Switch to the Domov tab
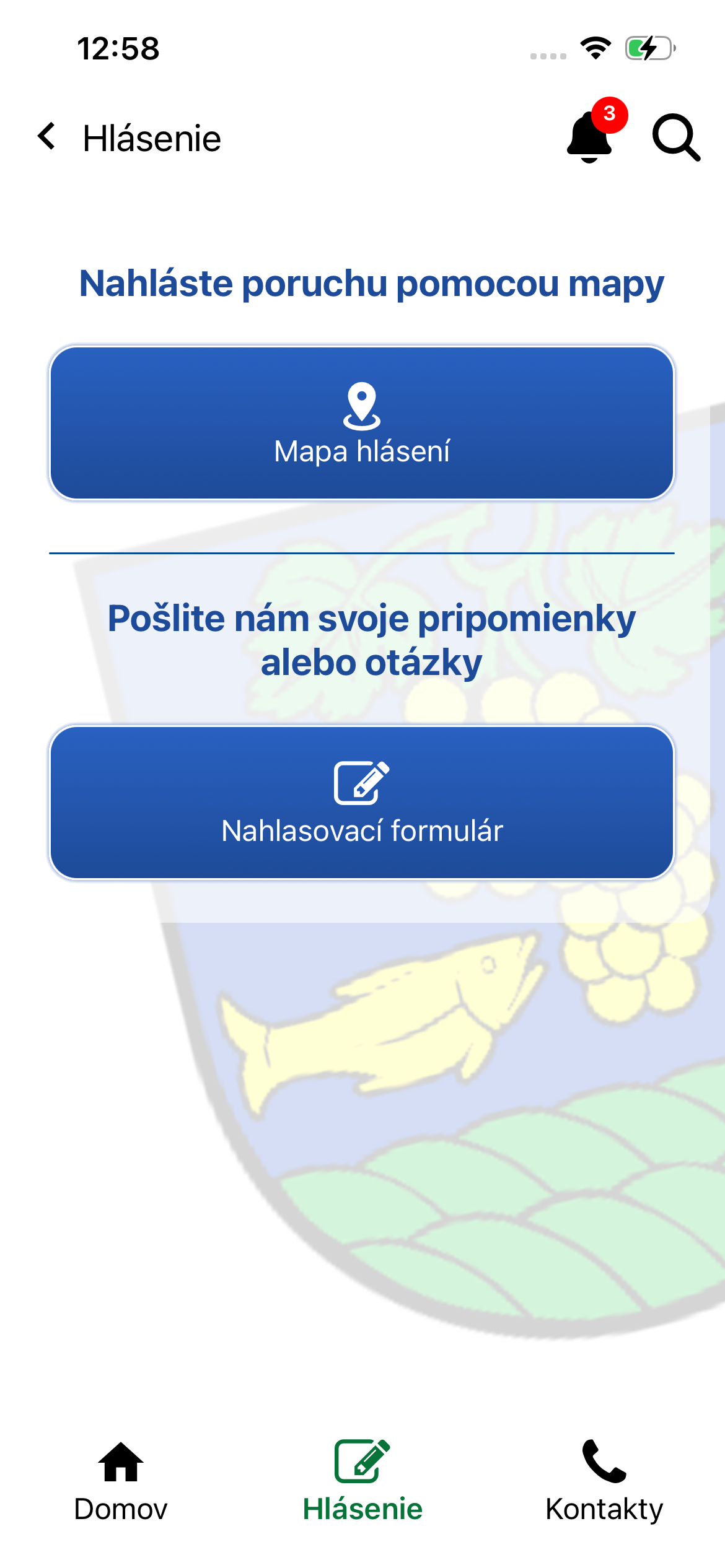The image size is (725, 1568). [x=121, y=1483]
